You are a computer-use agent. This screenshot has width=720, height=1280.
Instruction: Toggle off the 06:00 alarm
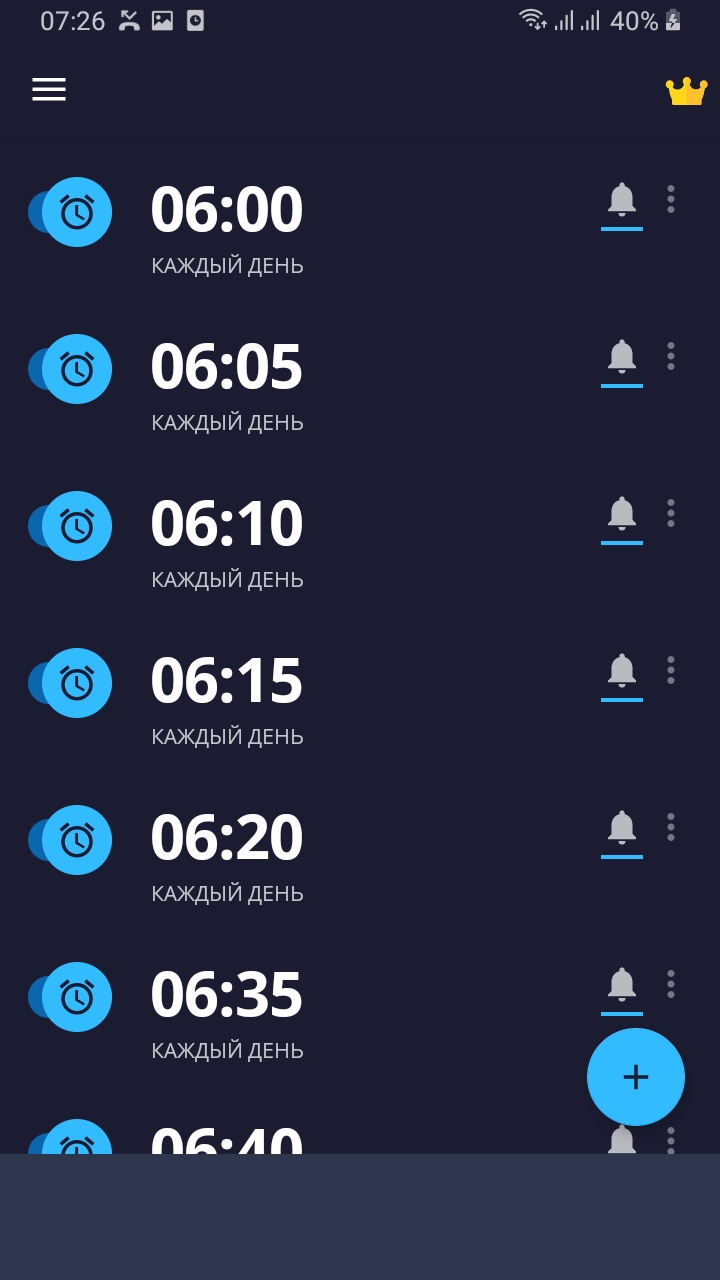click(x=71, y=212)
